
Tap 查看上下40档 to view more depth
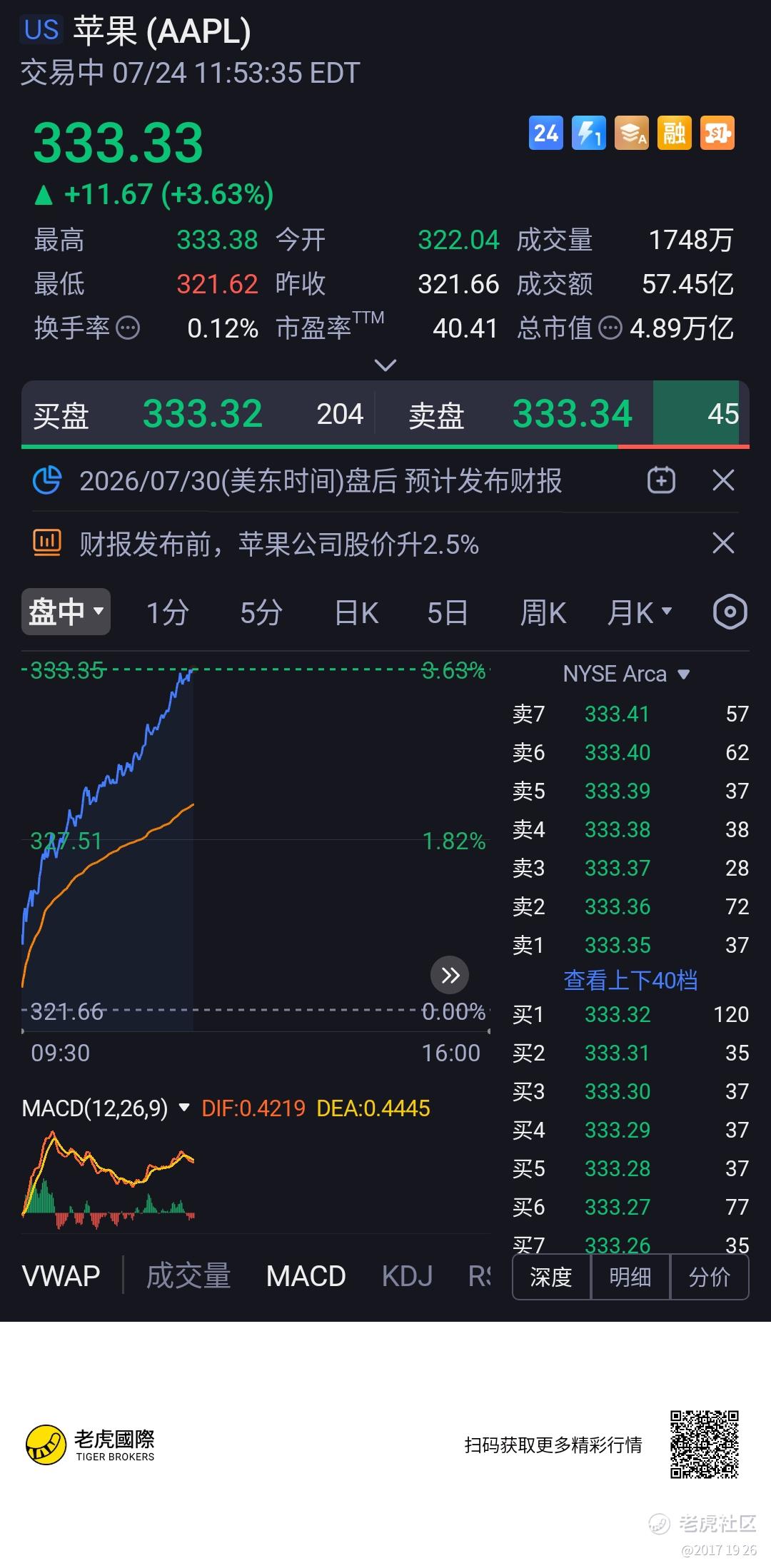coord(630,980)
